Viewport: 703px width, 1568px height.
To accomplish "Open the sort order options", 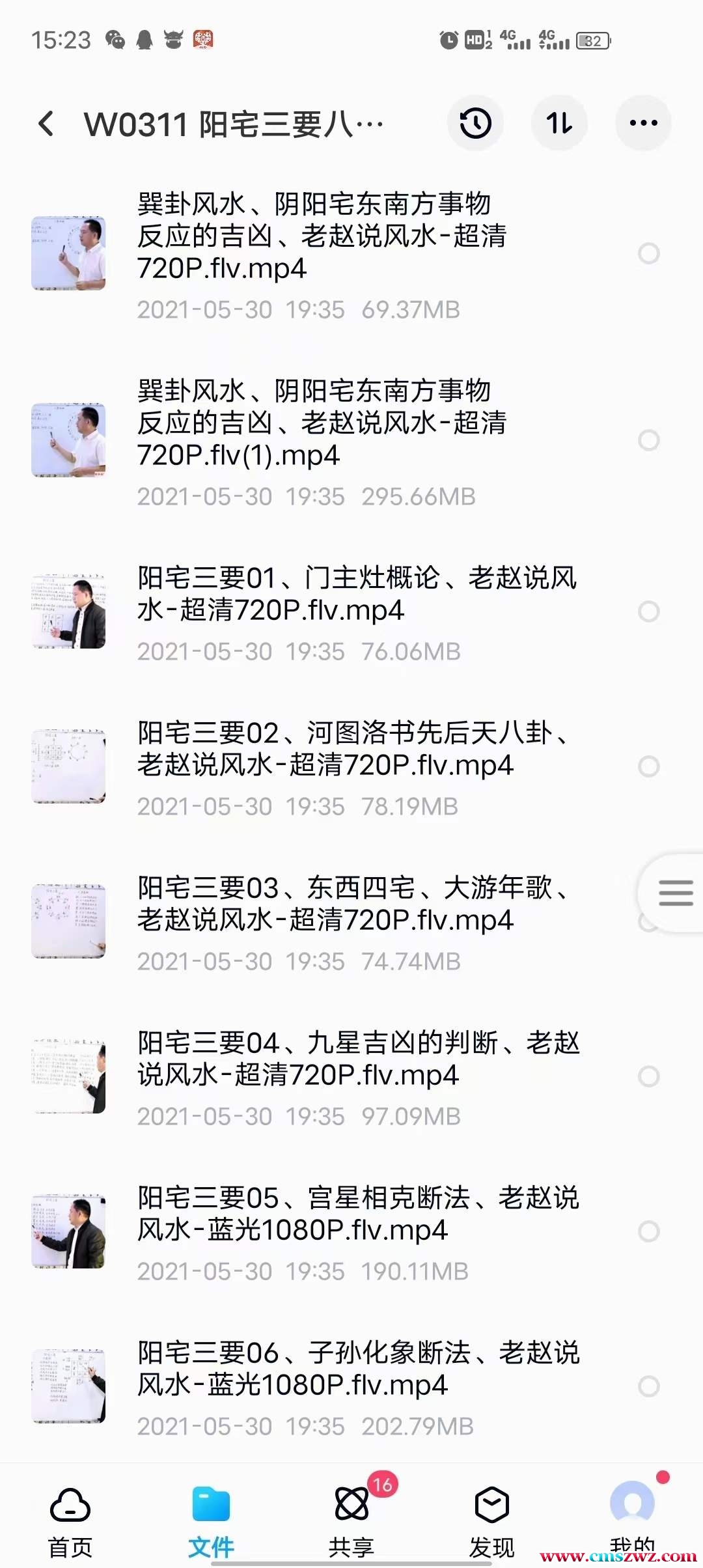I will (x=559, y=123).
